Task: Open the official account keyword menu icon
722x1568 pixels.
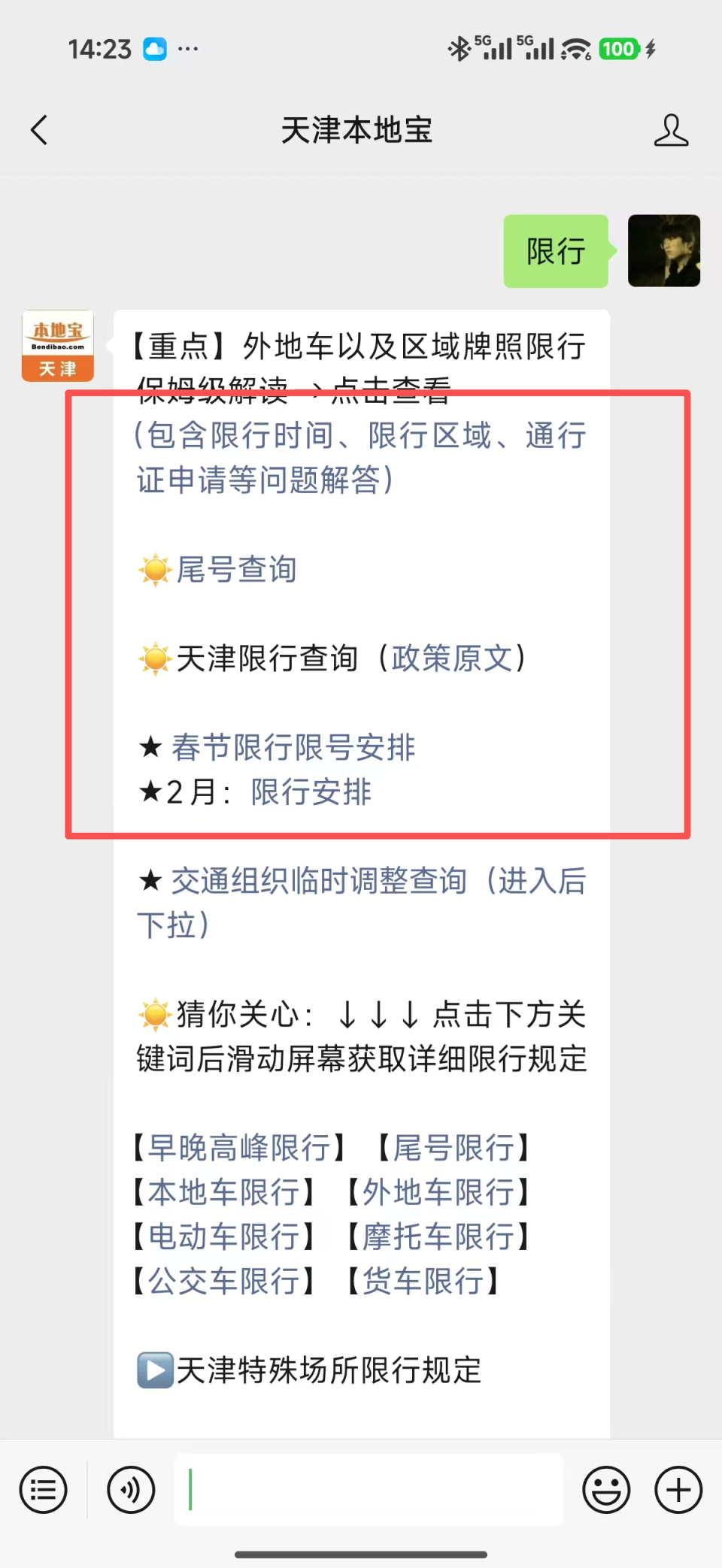Action: coord(43,1490)
